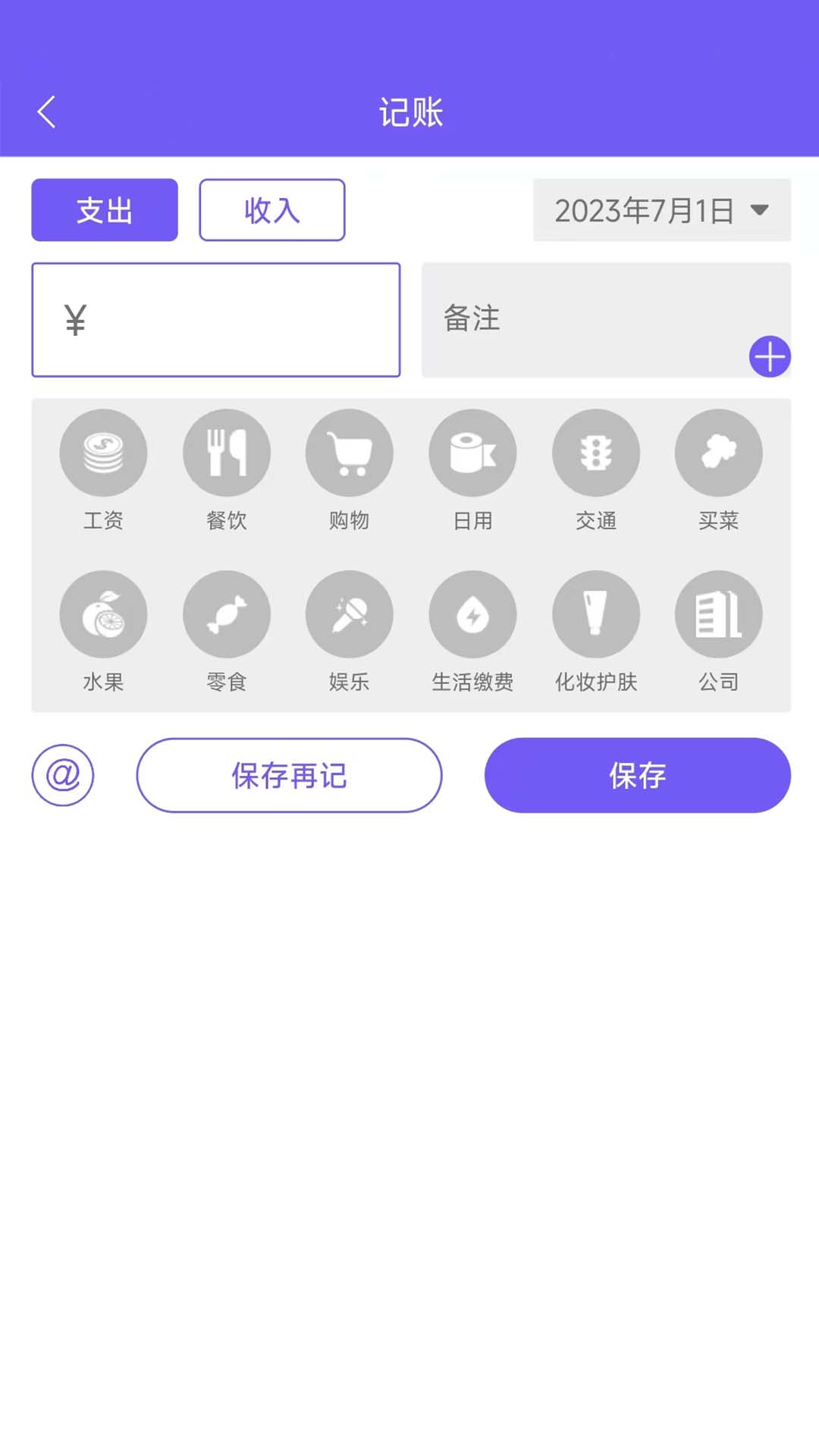This screenshot has width=819, height=1456.
Task: Choose the 水果 fruit category icon
Action: click(x=104, y=613)
